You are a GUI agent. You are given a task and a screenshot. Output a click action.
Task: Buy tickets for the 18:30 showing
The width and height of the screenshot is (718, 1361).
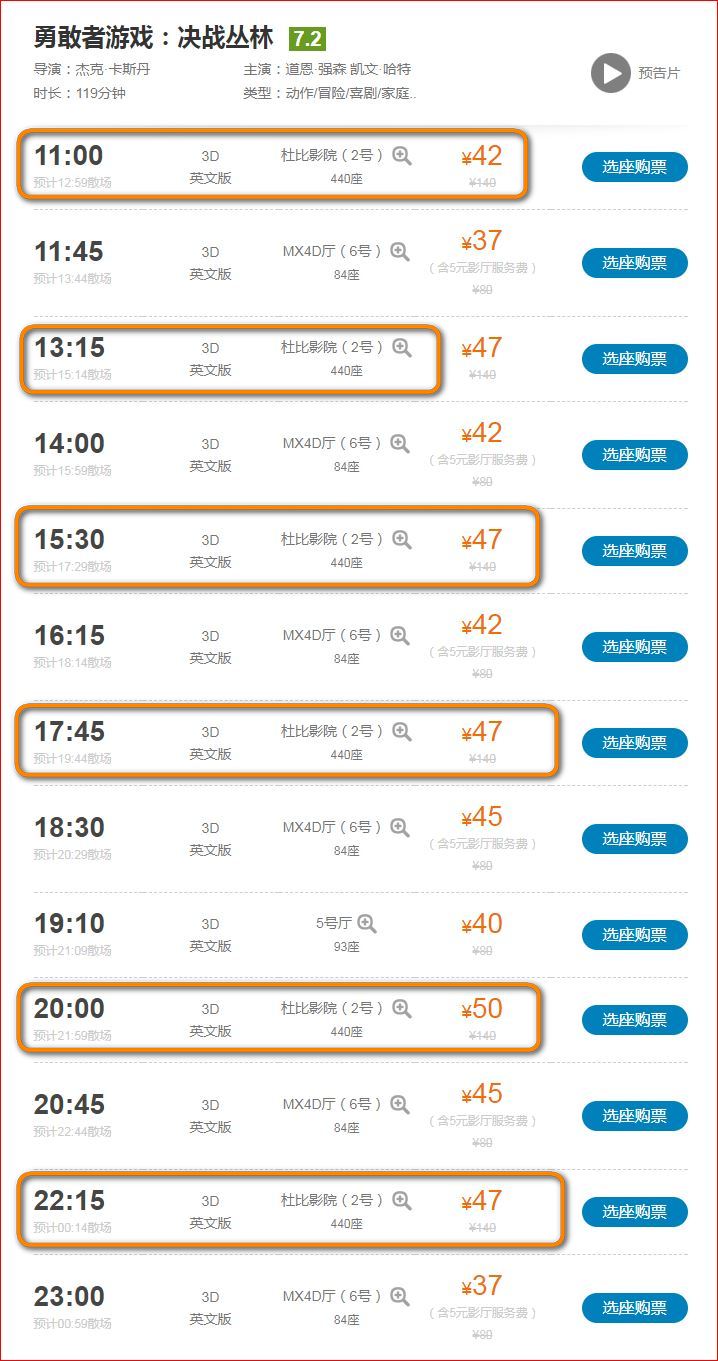click(x=634, y=839)
